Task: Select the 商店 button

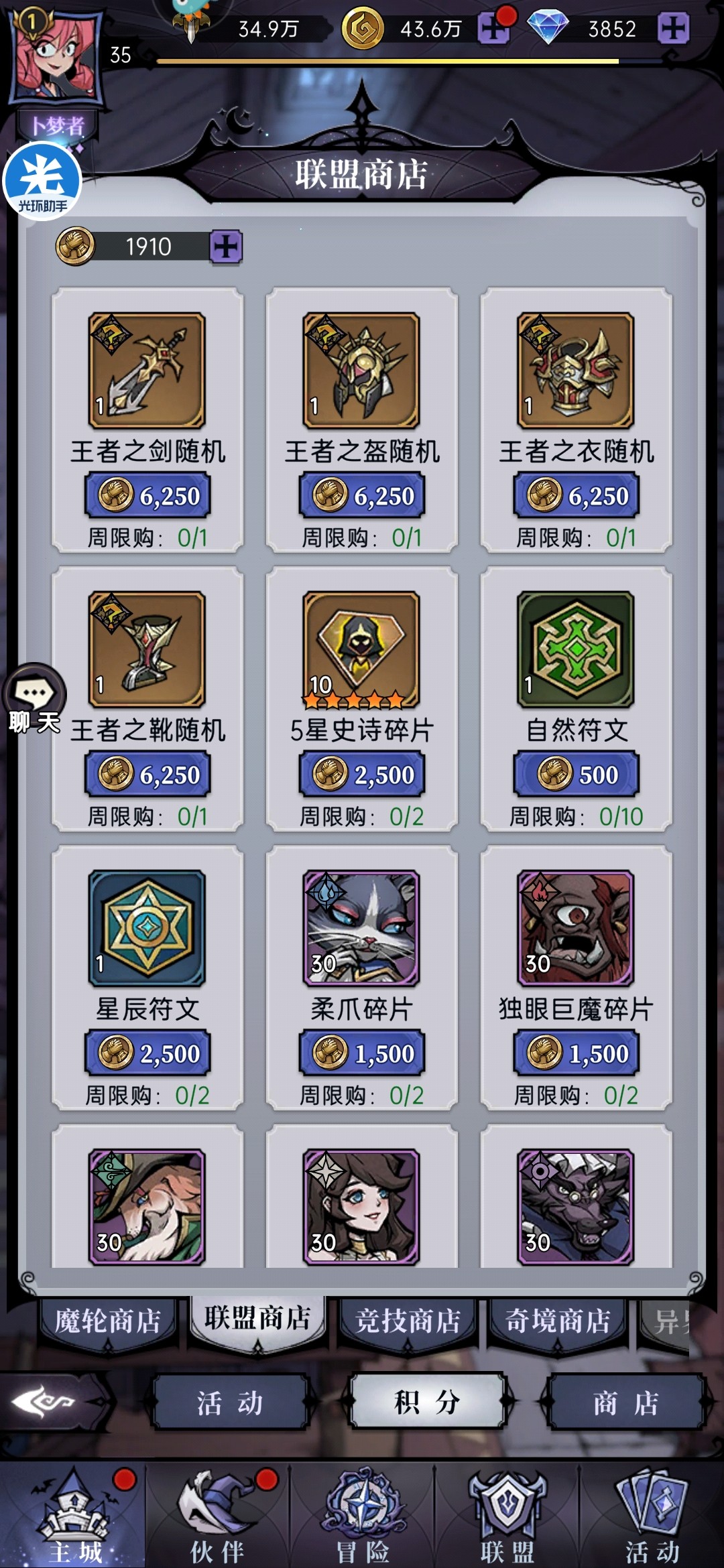Action: (625, 1402)
